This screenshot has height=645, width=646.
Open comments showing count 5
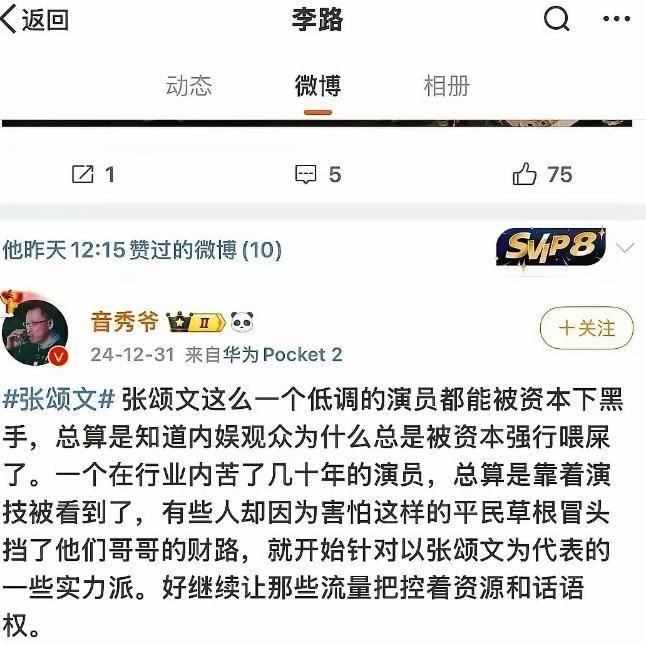tap(318, 174)
